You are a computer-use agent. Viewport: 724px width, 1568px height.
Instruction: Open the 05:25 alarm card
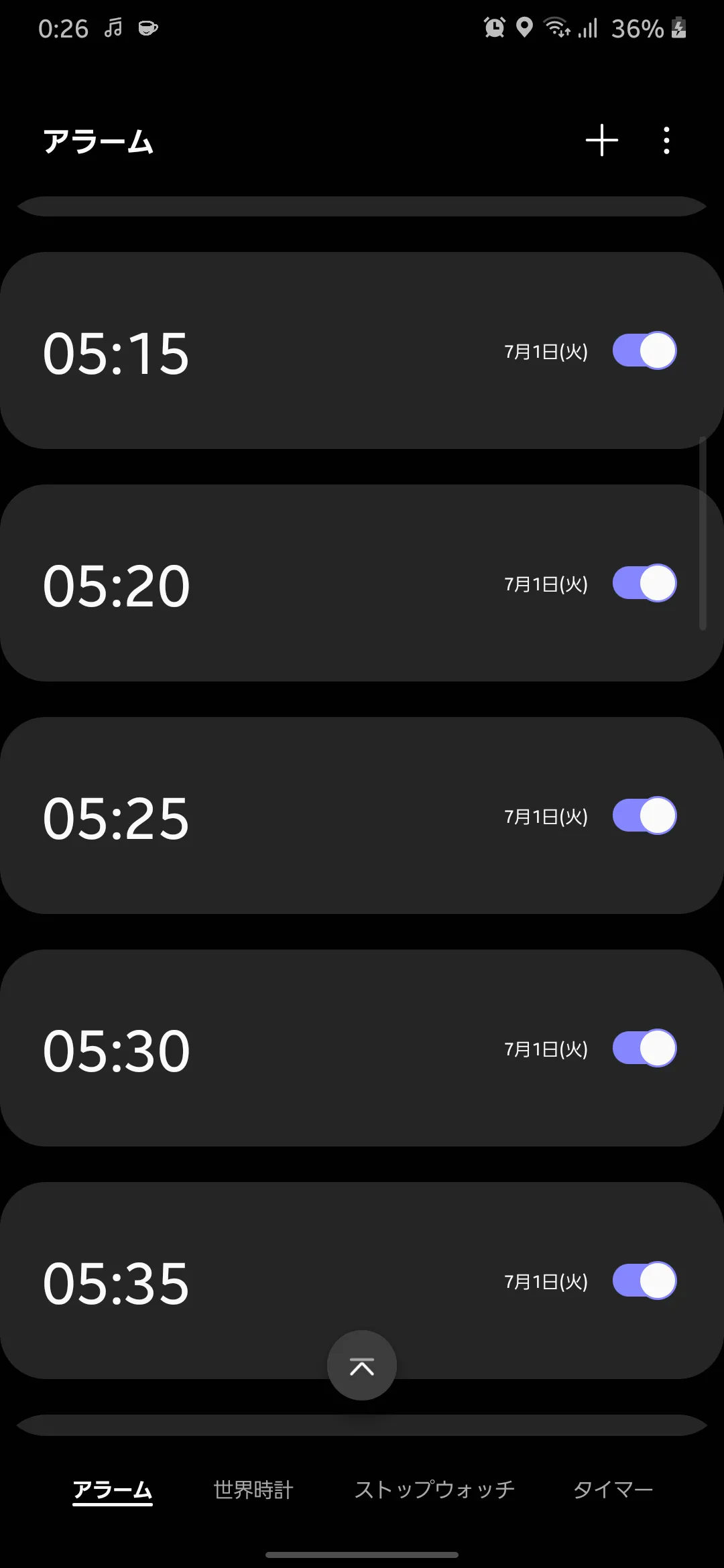[362, 815]
